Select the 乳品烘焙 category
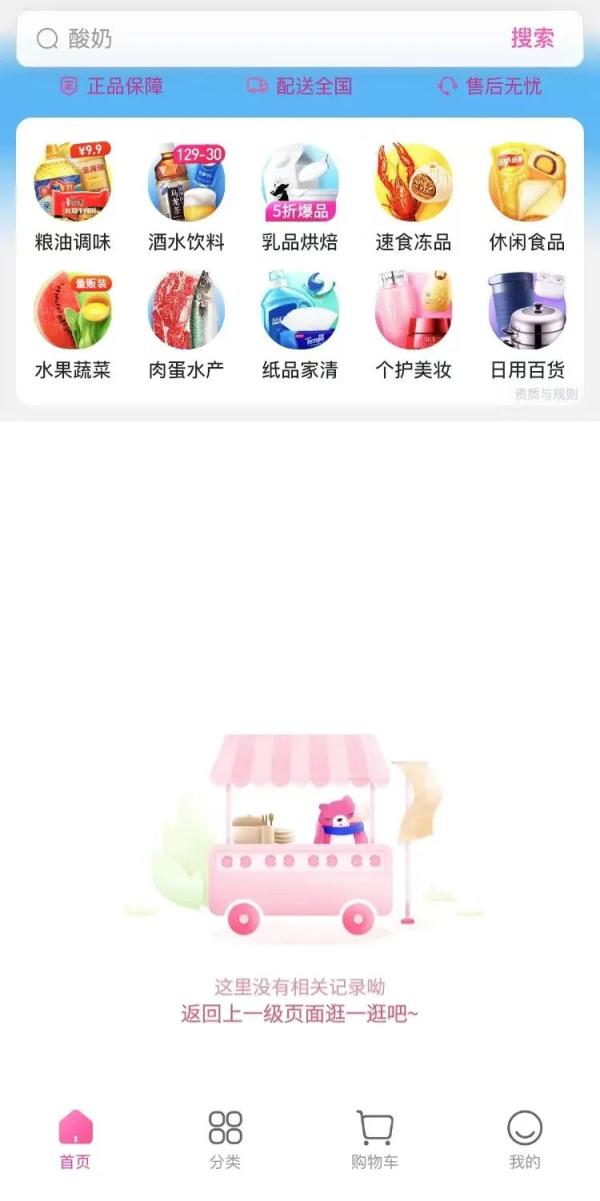The image size is (600, 1201). point(300,197)
